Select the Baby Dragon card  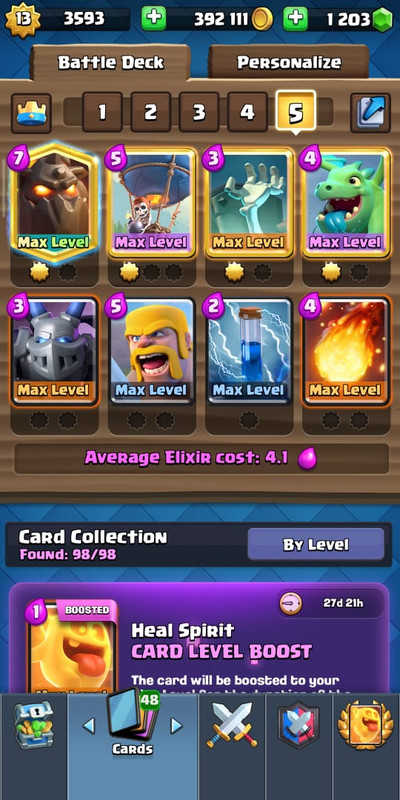tap(346, 202)
